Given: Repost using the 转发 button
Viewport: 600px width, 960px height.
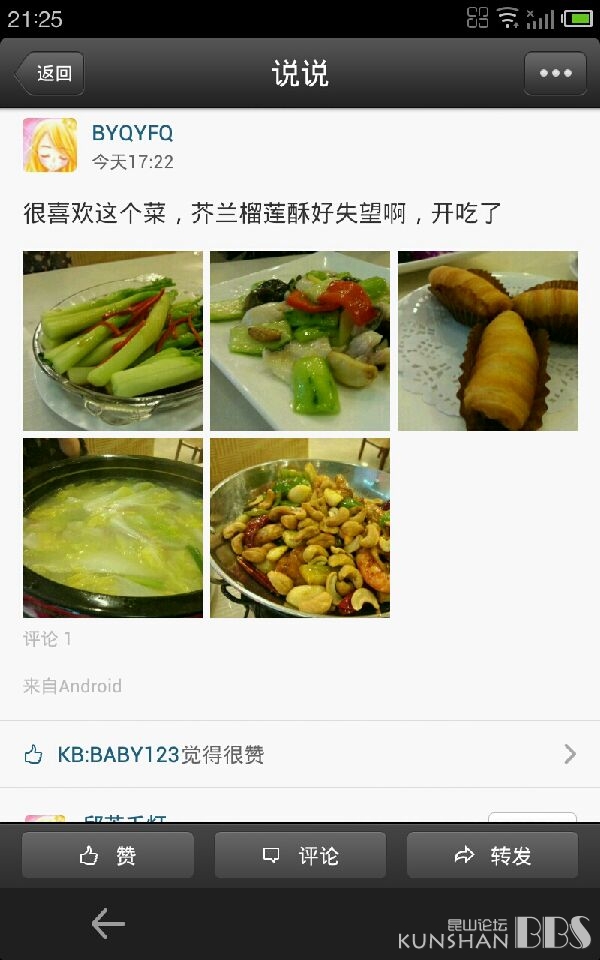Looking at the screenshot, I should pyautogui.click(x=492, y=855).
